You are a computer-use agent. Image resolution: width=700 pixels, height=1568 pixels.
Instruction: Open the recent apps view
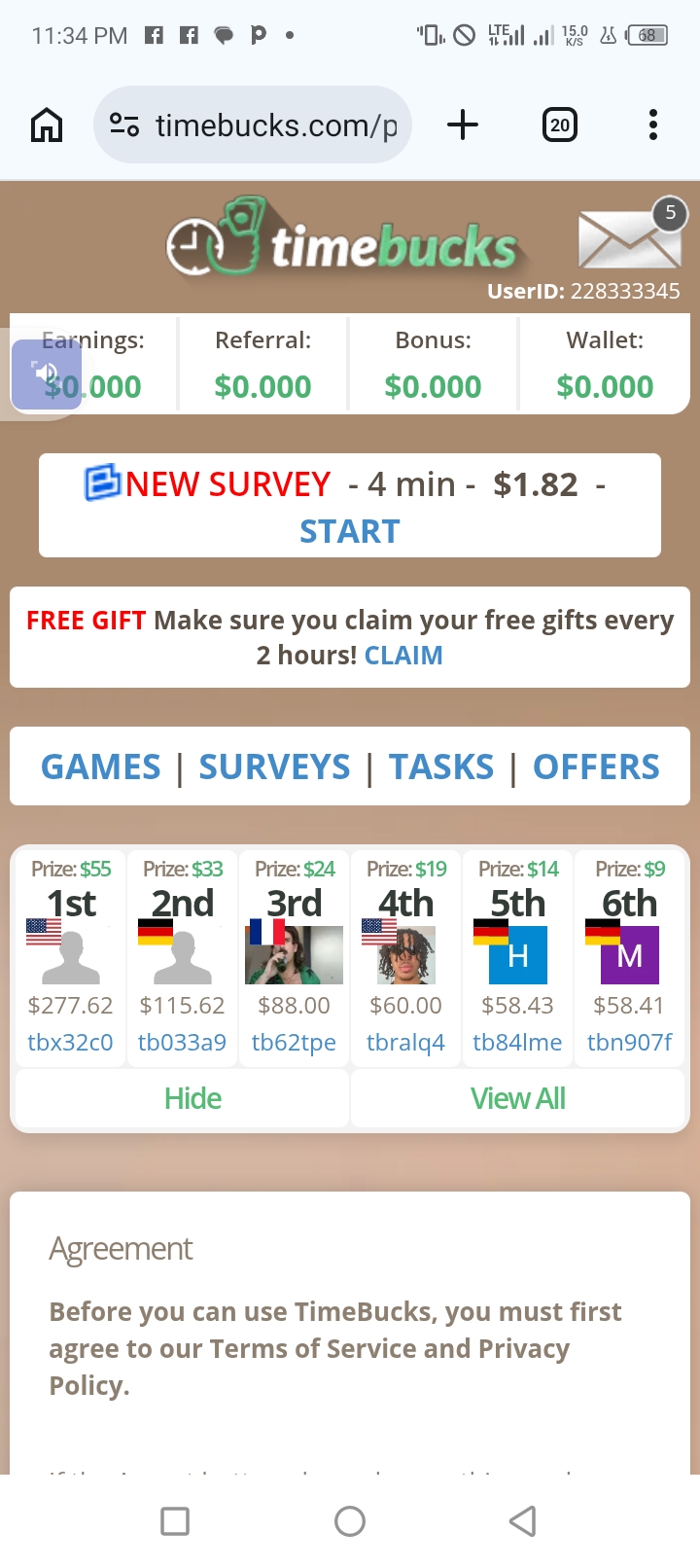tap(175, 1520)
